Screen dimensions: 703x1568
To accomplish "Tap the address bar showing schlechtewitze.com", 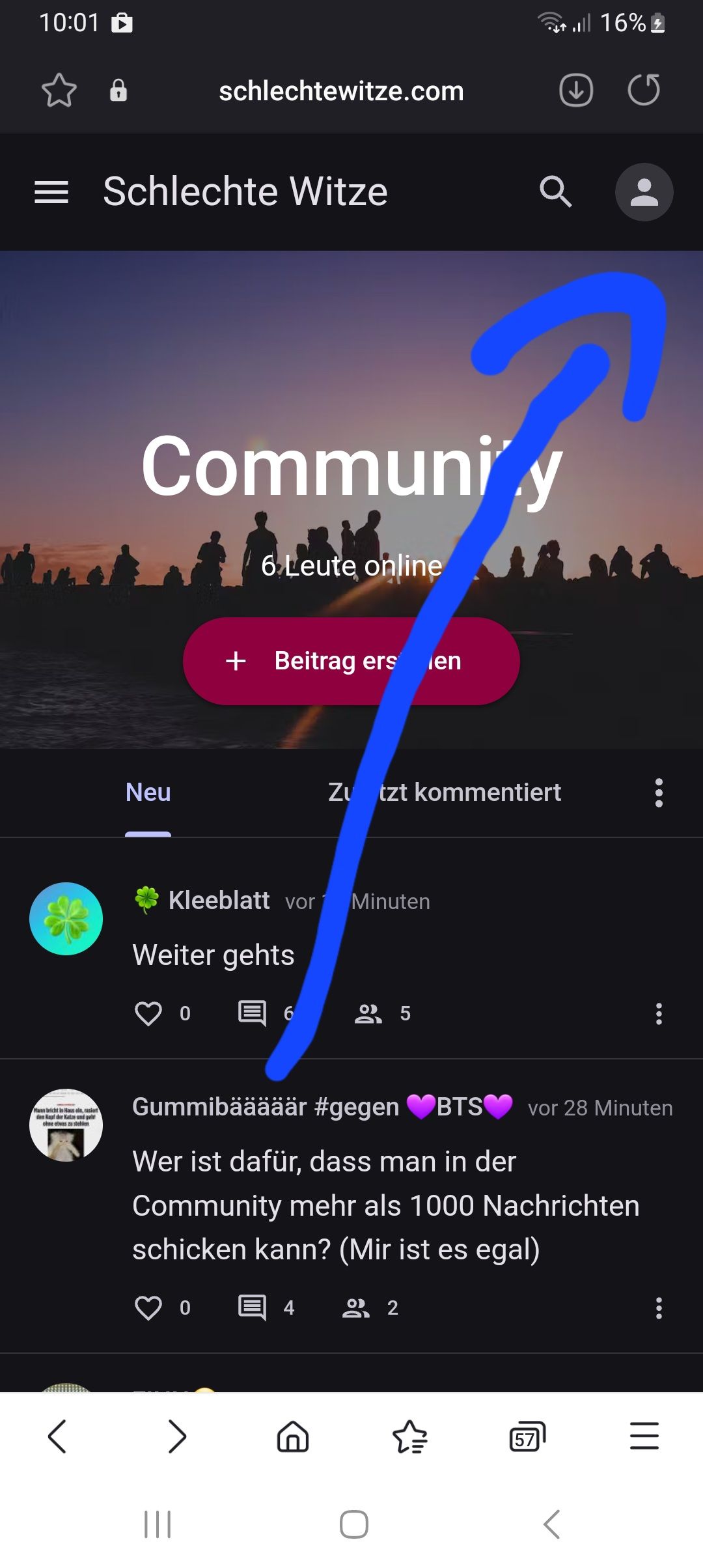I will click(341, 91).
